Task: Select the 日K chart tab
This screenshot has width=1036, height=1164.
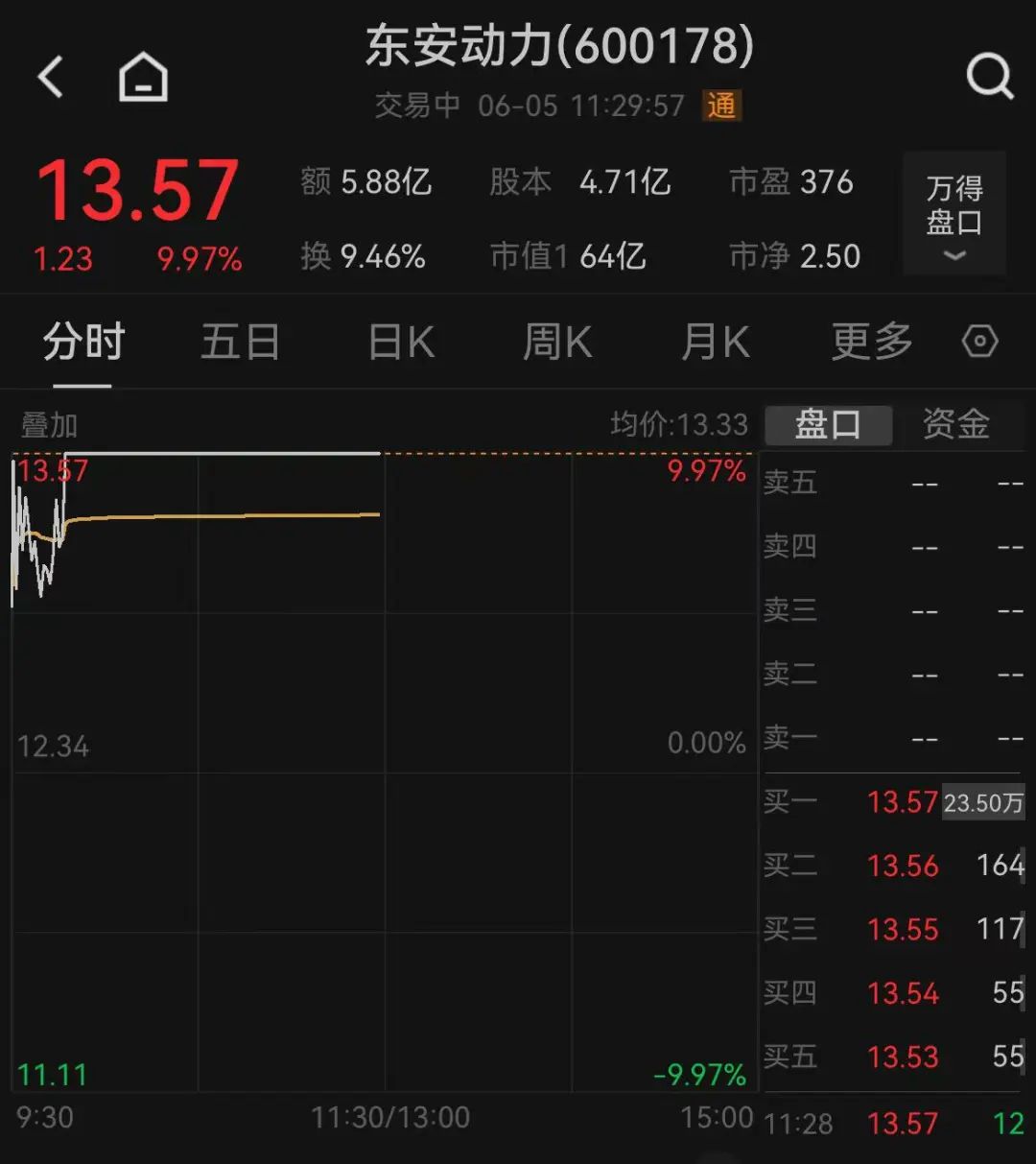Action: click(401, 342)
